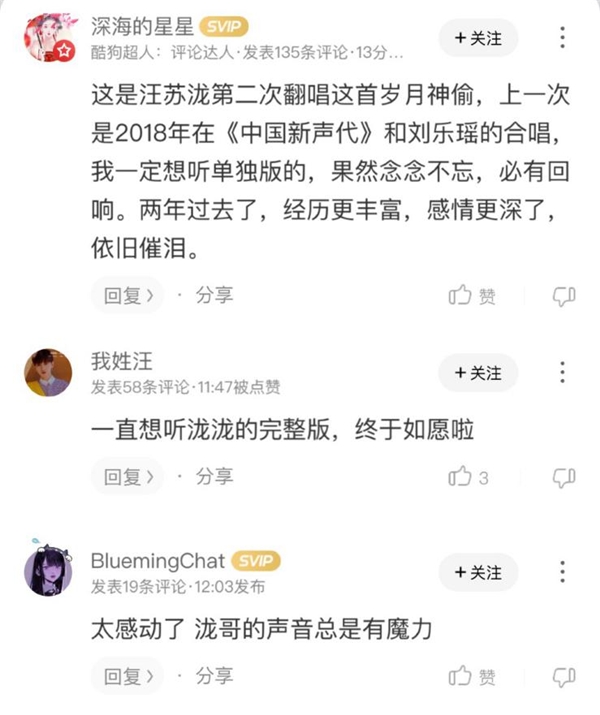This screenshot has width=600, height=715.
Task: Follow user 我姓汪
Action: [478, 373]
